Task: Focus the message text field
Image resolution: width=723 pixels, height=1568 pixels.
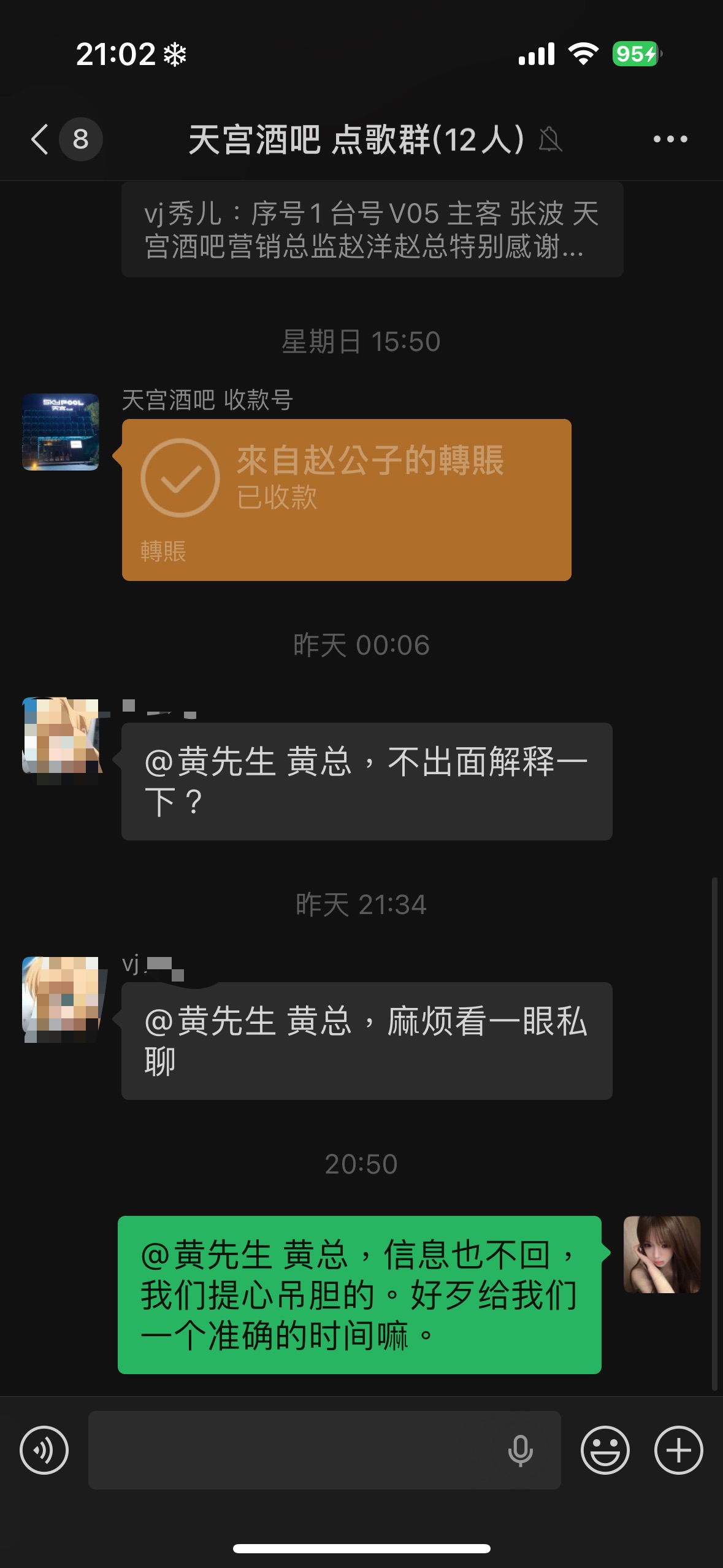Action: [x=294, y=1450]
